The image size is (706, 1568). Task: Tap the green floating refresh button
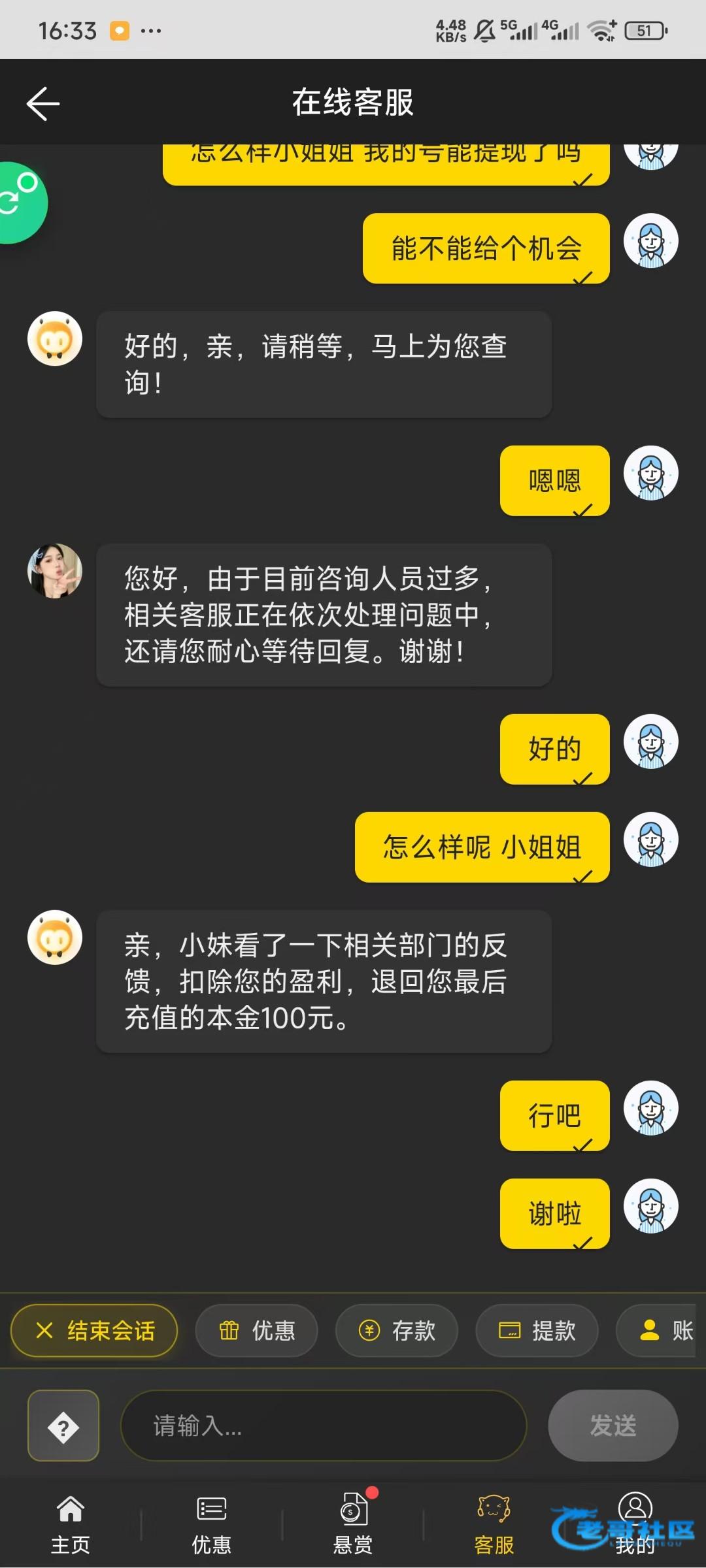tap(18, 202)
